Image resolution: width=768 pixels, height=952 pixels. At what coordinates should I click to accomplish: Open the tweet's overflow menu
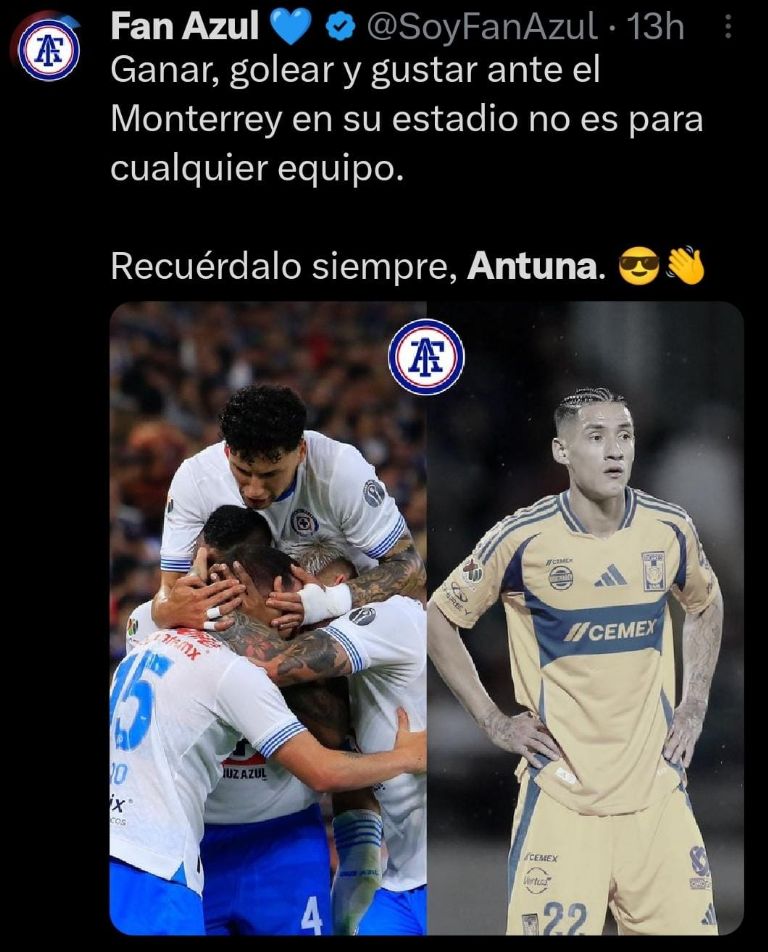pos(728,27)
